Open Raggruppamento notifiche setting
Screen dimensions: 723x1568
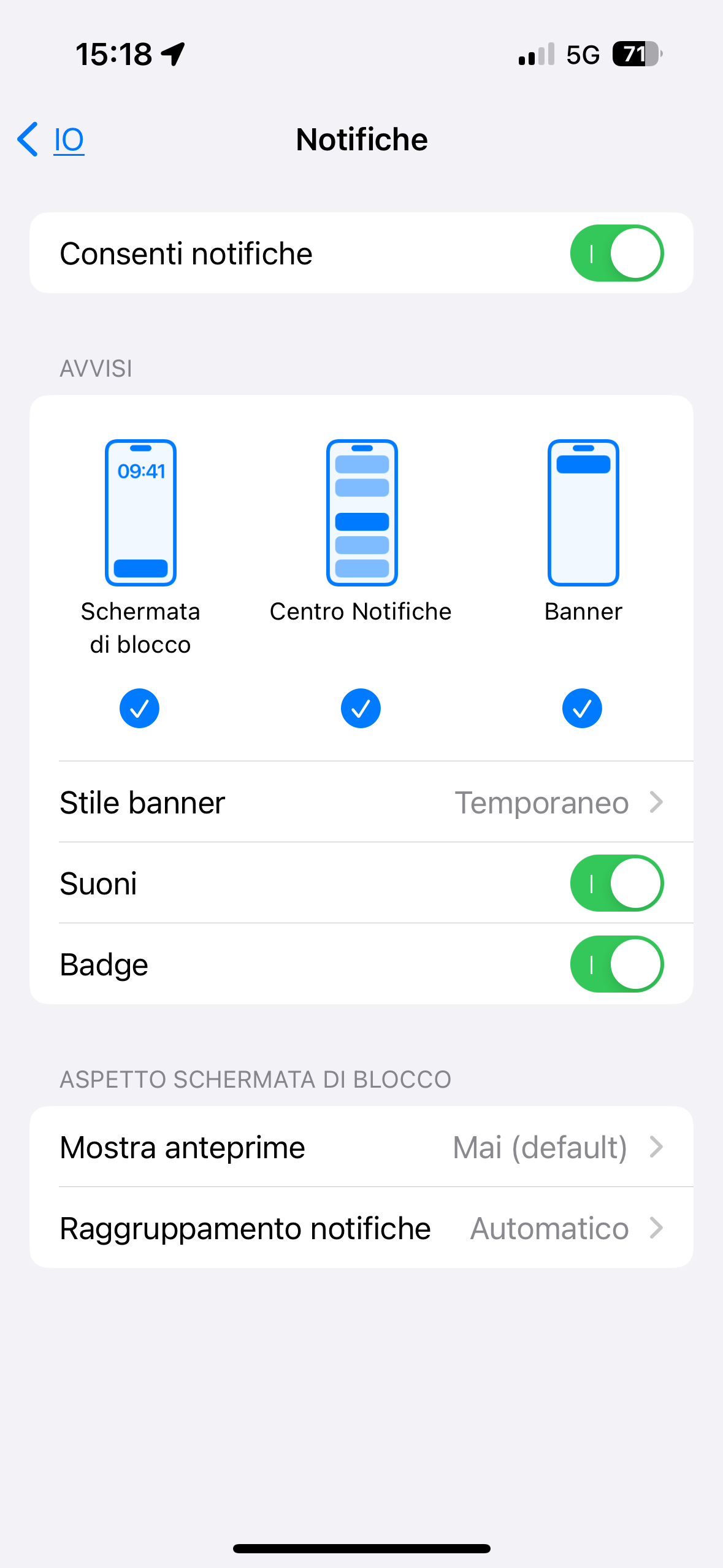pyautogui.click(x=361, y=1228)
